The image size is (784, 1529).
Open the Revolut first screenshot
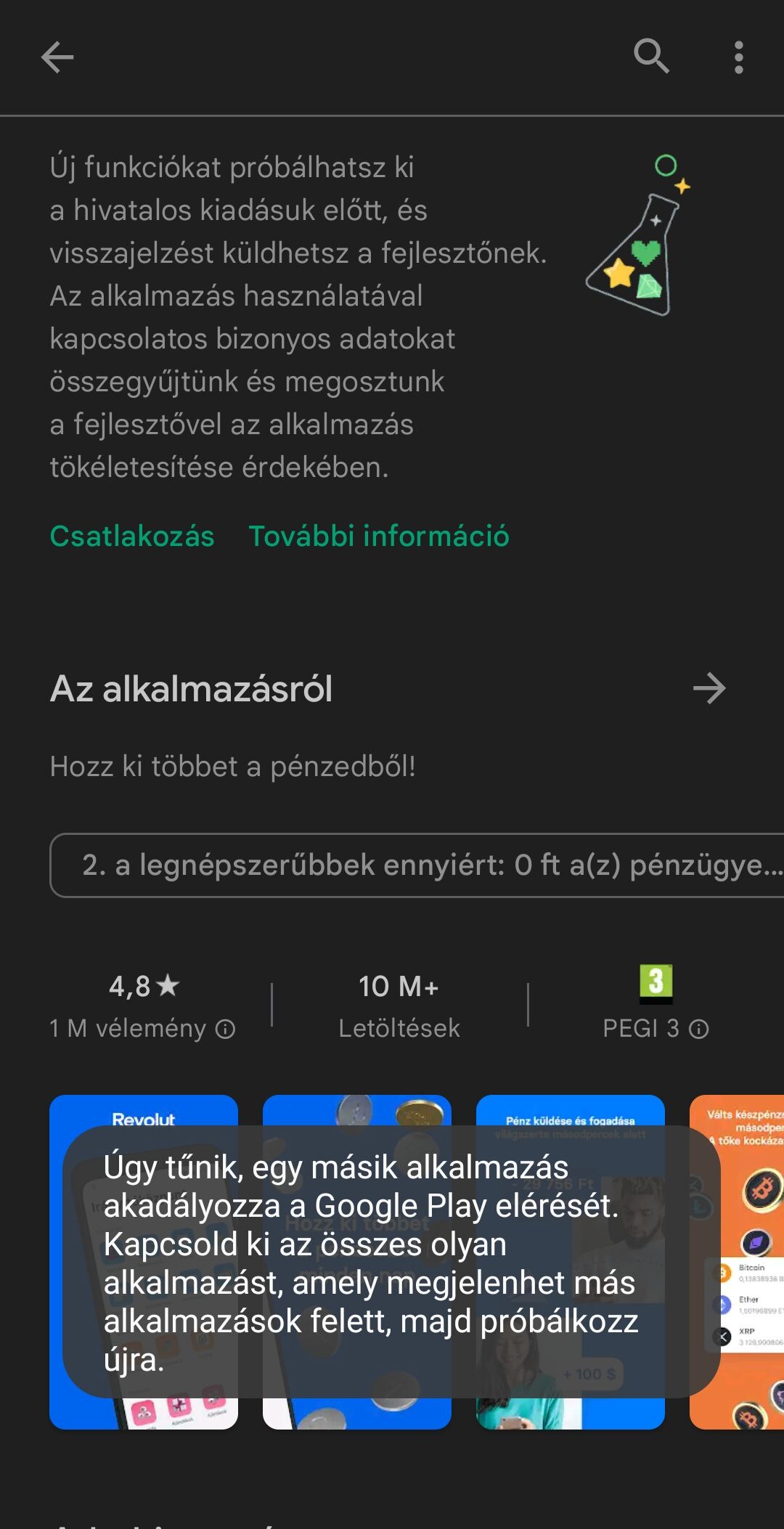tap(144, 1262)
